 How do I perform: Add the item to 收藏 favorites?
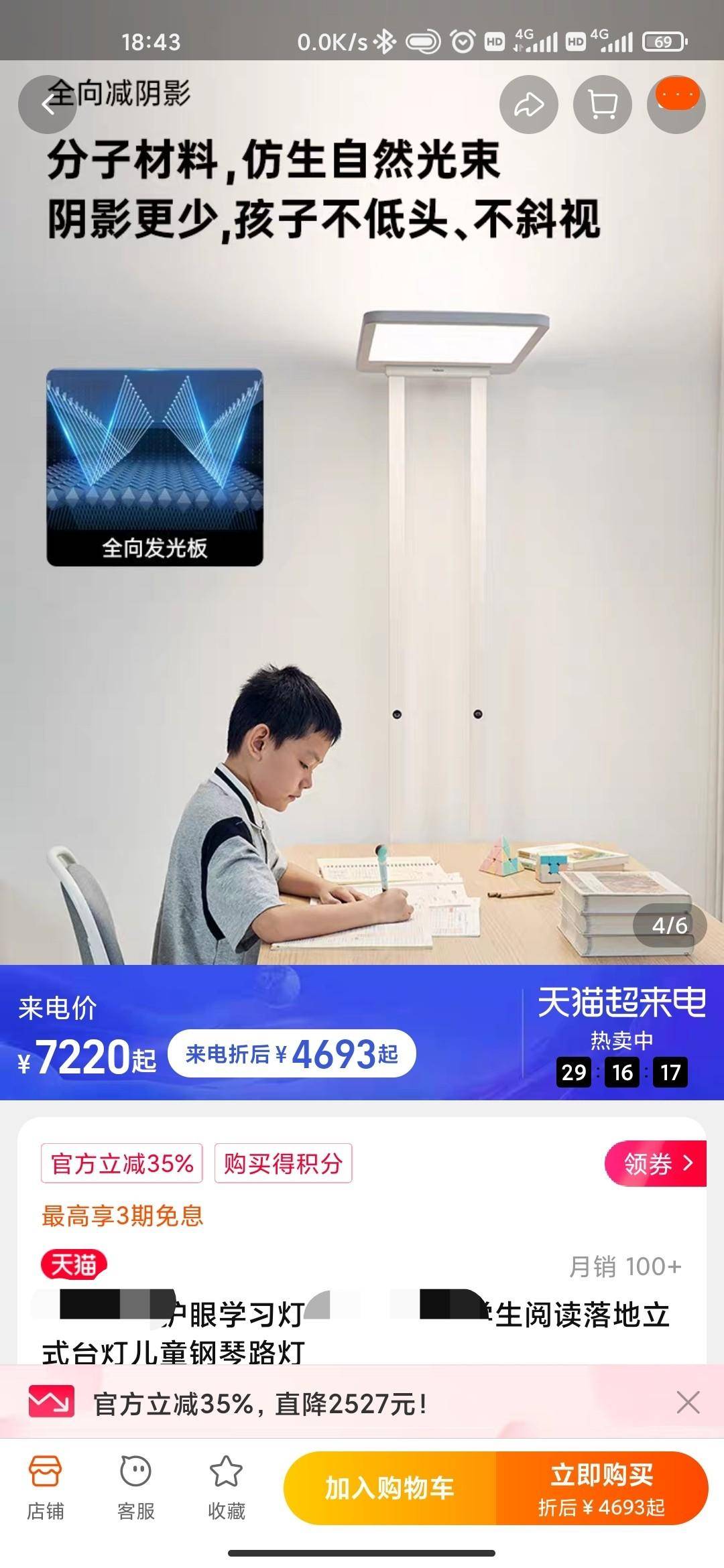point(226,1489)
